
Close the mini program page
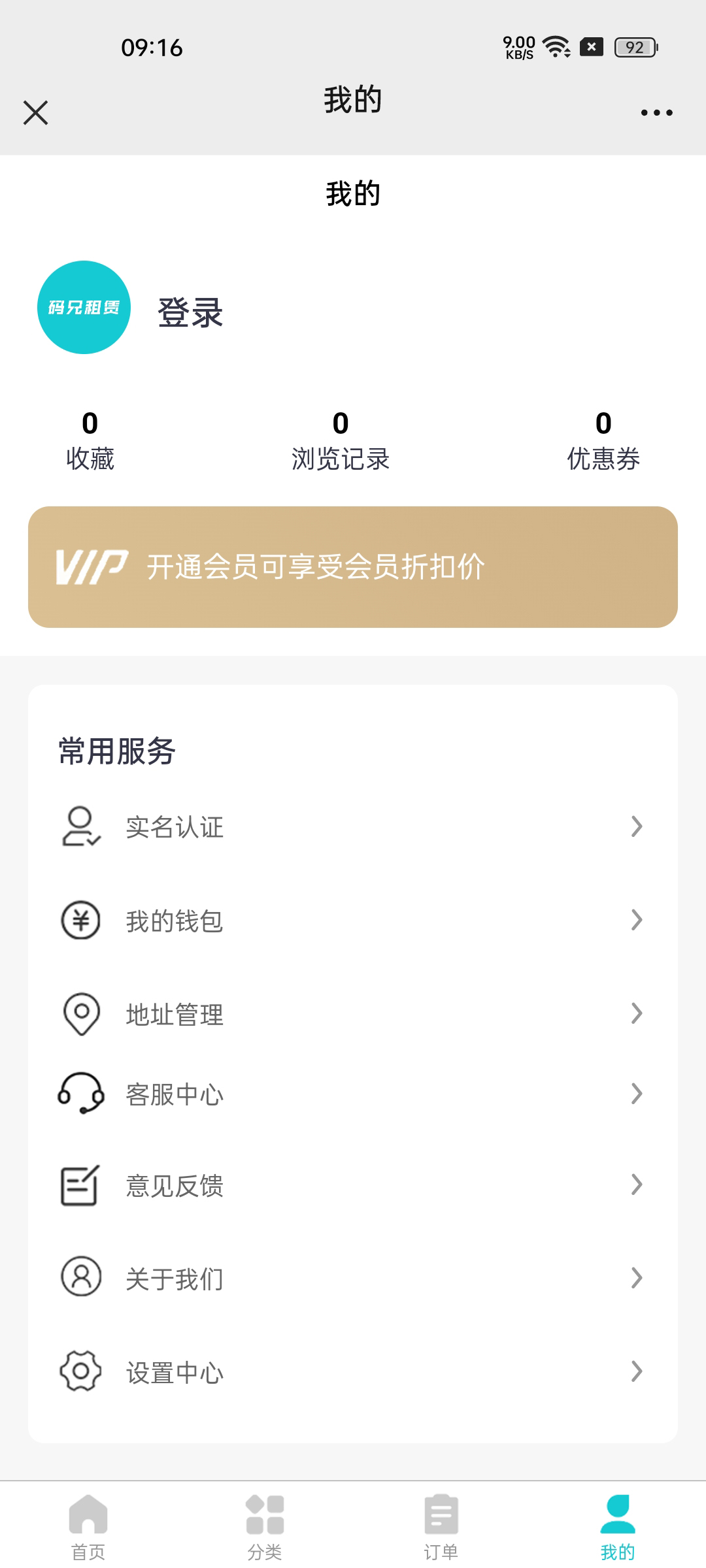click(x=36, y=112)
